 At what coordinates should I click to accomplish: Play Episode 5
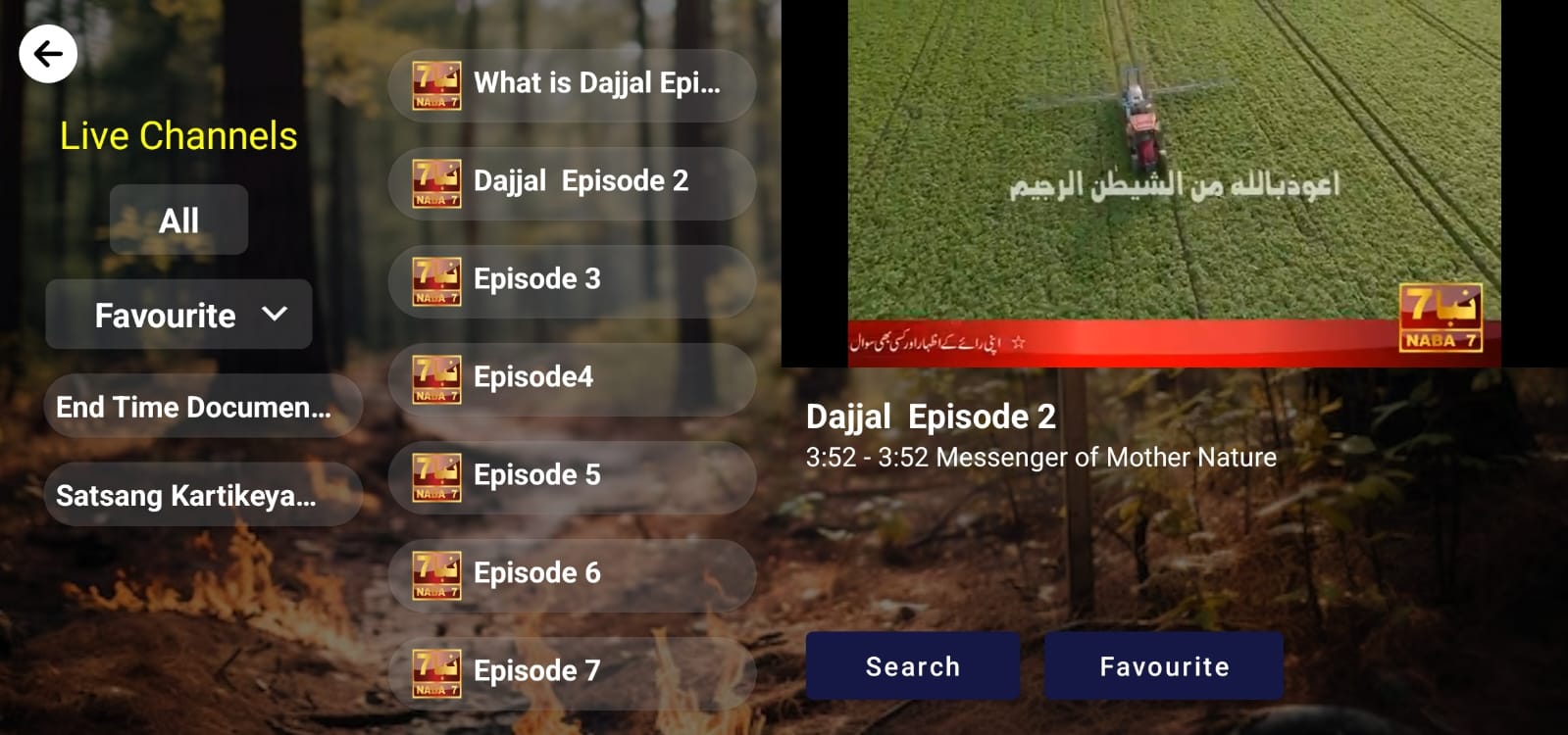pos(572,476)
